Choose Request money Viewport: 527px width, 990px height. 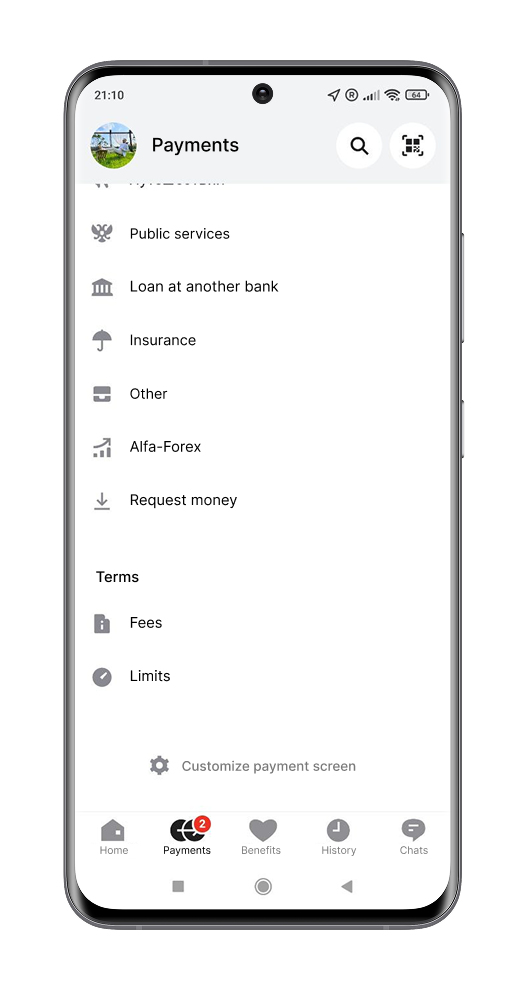point(263,500)
